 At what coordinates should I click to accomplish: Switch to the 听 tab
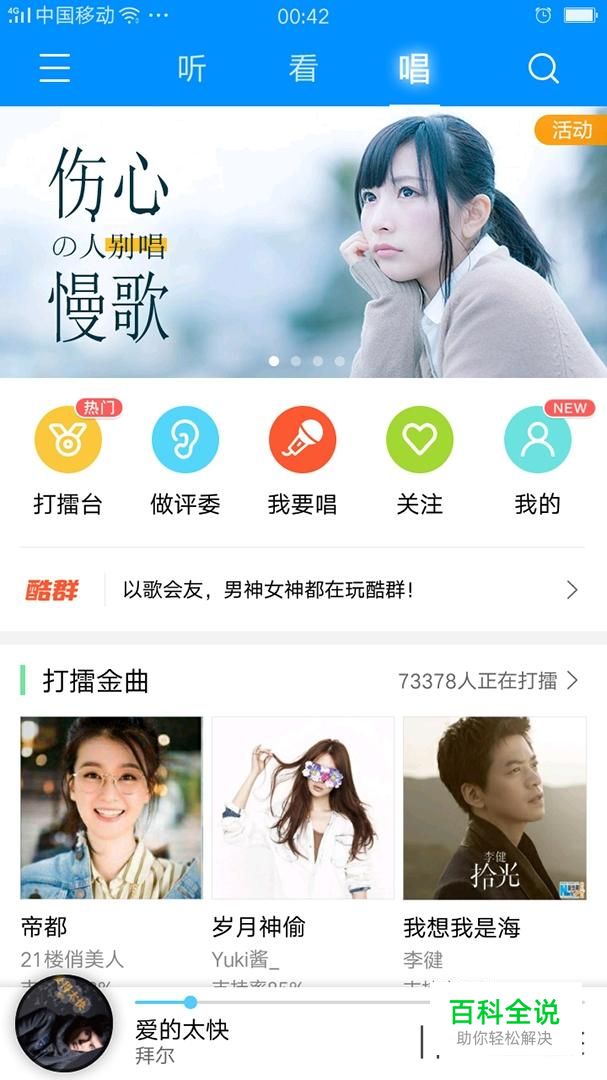click(x=191, y=68)
